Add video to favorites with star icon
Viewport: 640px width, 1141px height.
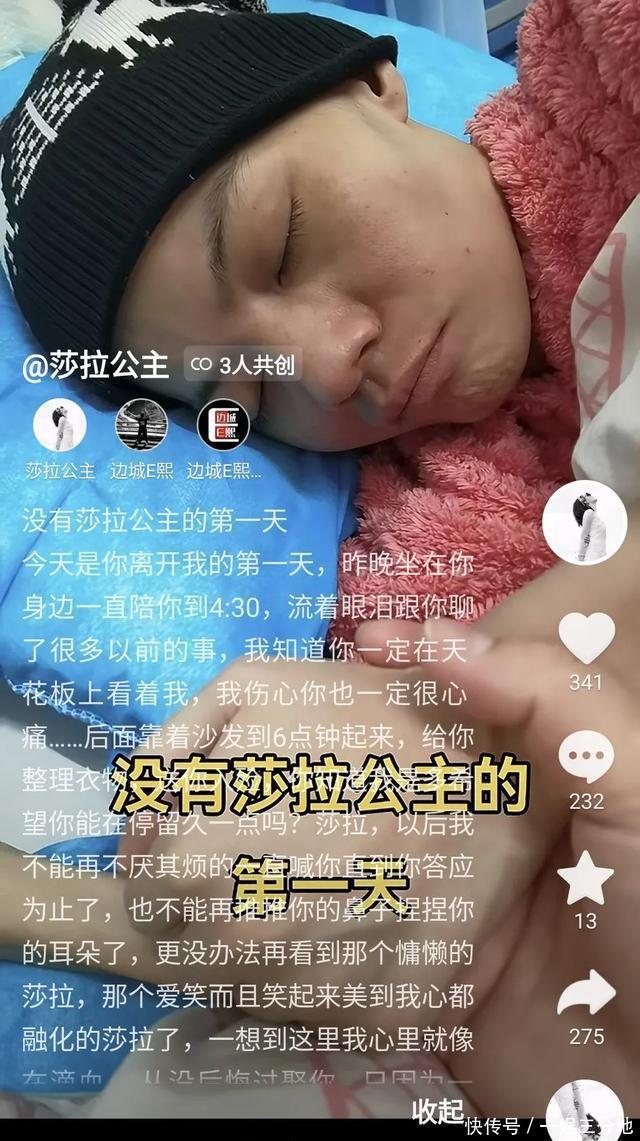(x=585, y=878)
